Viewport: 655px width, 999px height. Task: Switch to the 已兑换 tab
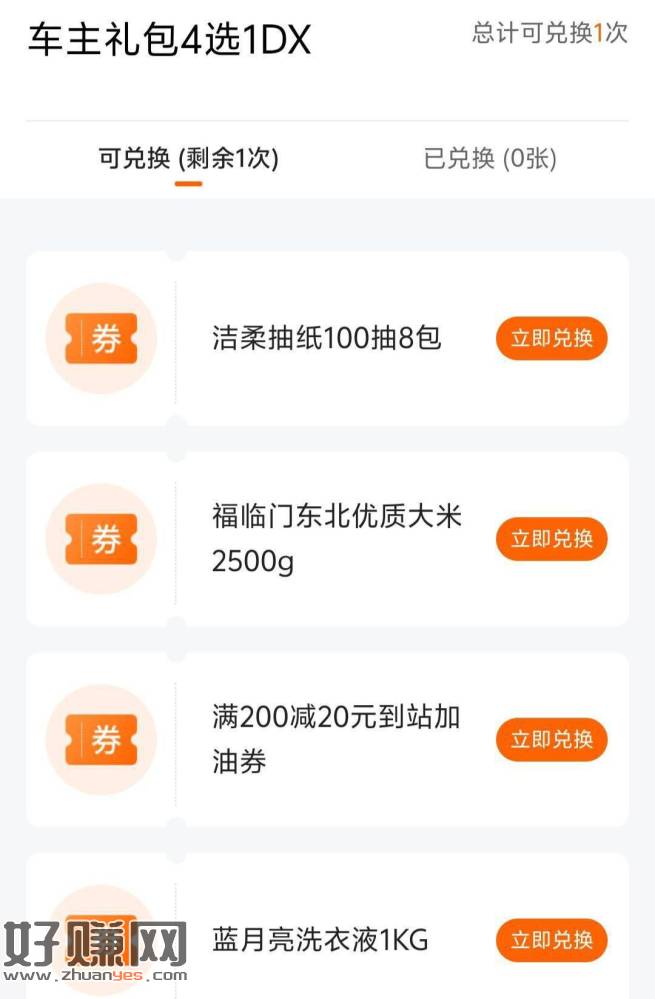[x=490, y=159]
